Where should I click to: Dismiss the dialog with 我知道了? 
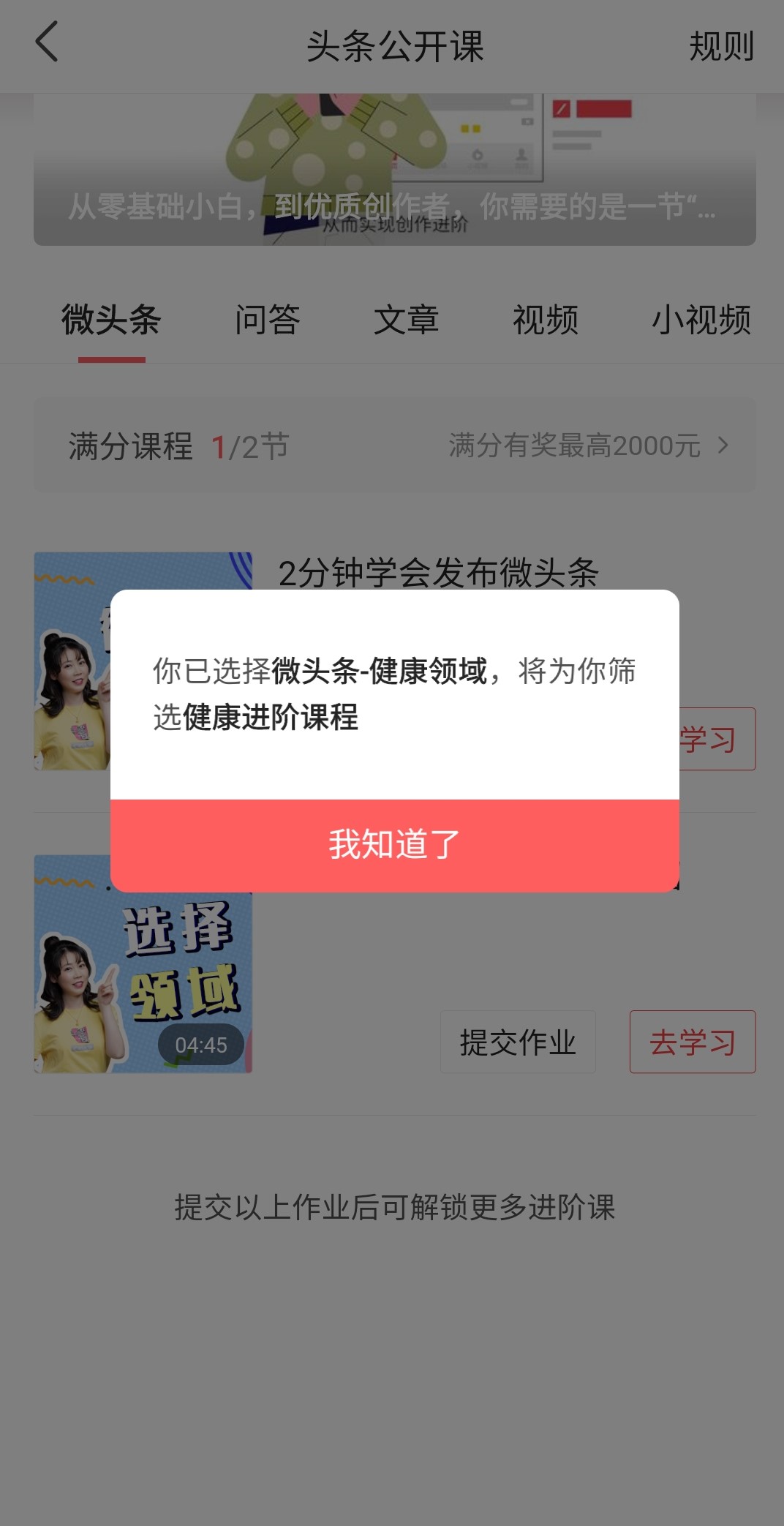(x=393, y=846)
